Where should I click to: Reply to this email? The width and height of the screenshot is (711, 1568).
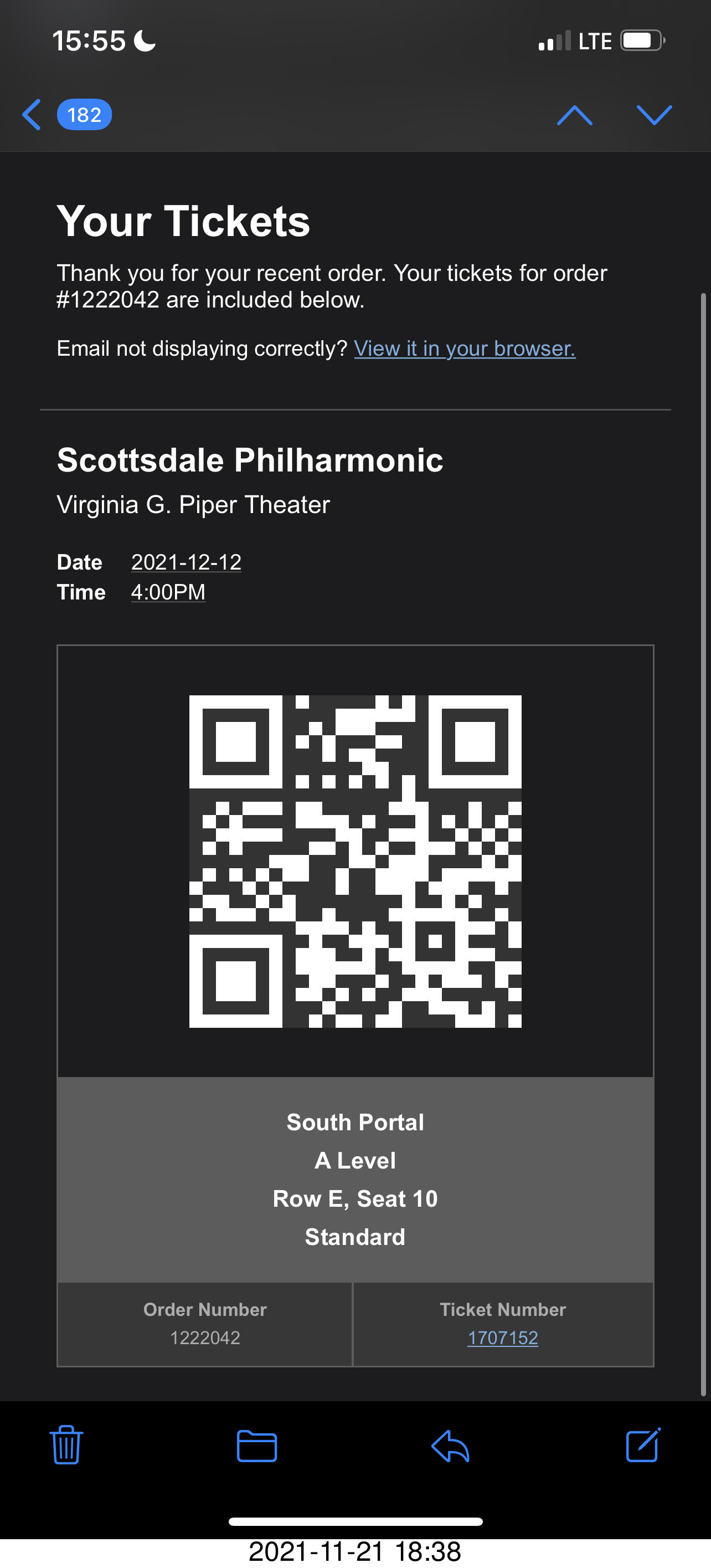point(450,1446)
